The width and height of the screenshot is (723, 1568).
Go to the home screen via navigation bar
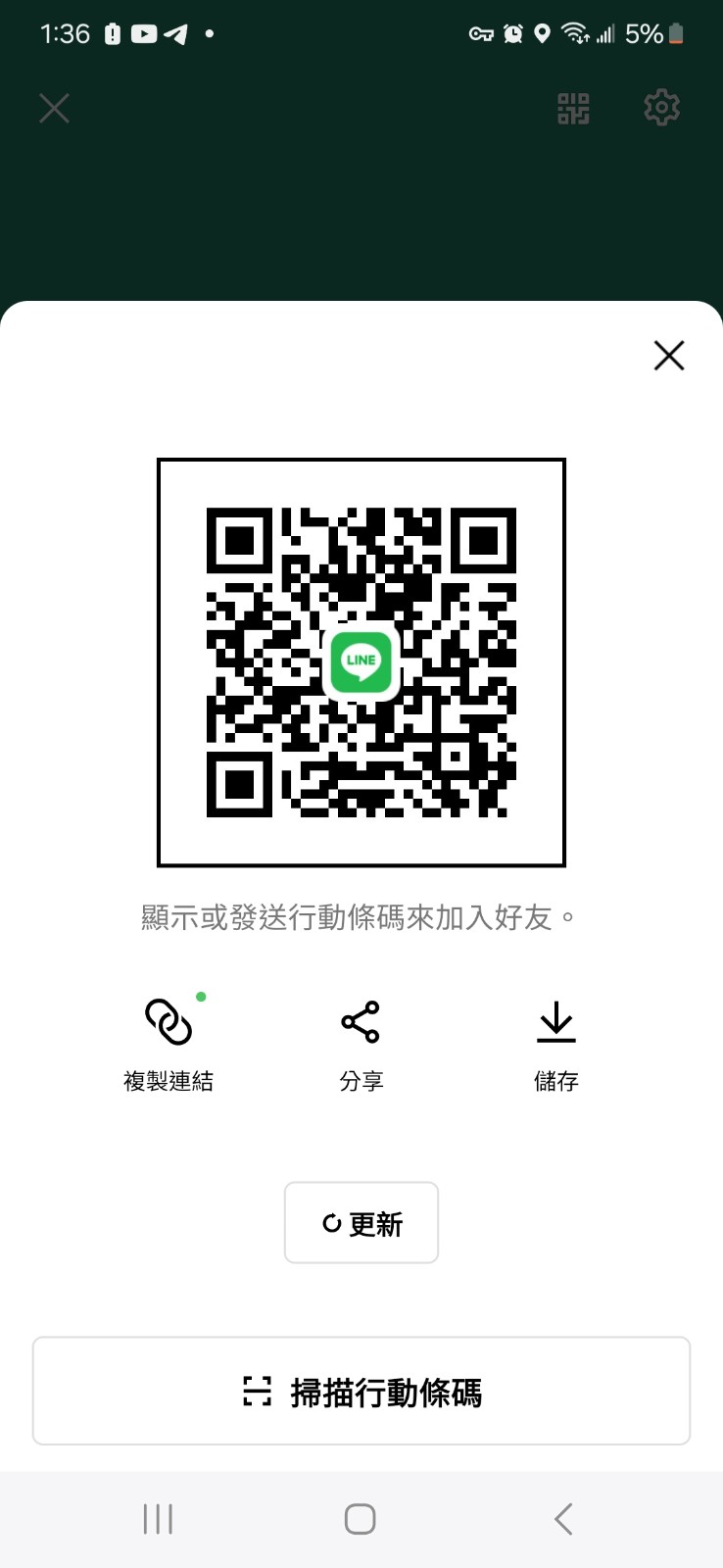point(360,1519)
